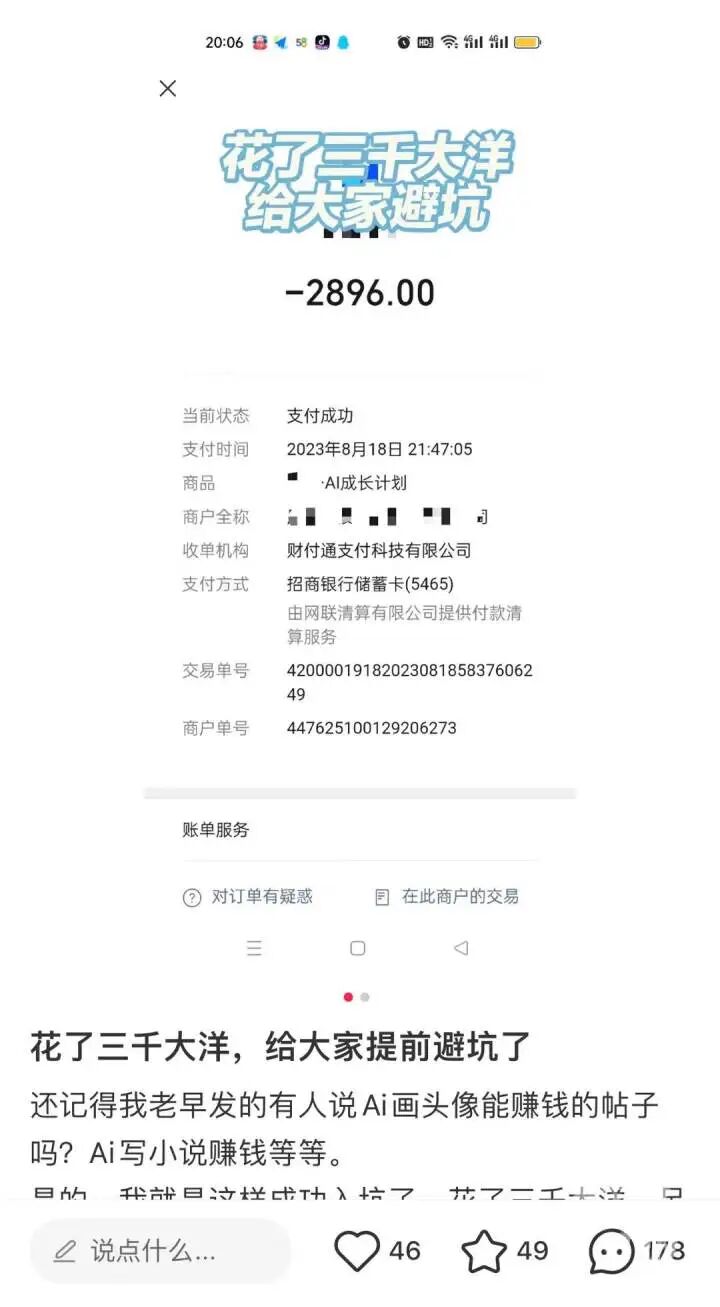Screen dimensions: 720x1307
Task: Select the second image page indicator dot
Action: 365,997
